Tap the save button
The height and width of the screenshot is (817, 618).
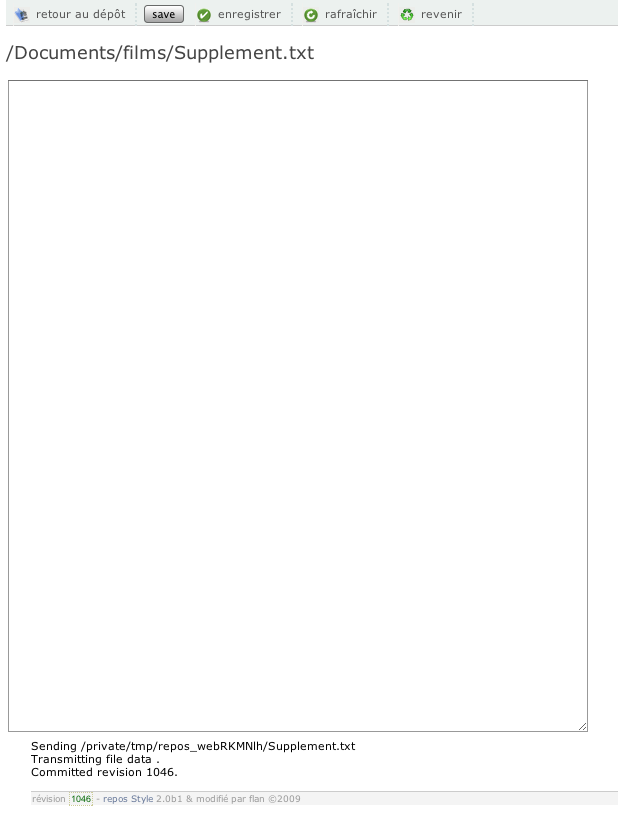tap(164, 14)
